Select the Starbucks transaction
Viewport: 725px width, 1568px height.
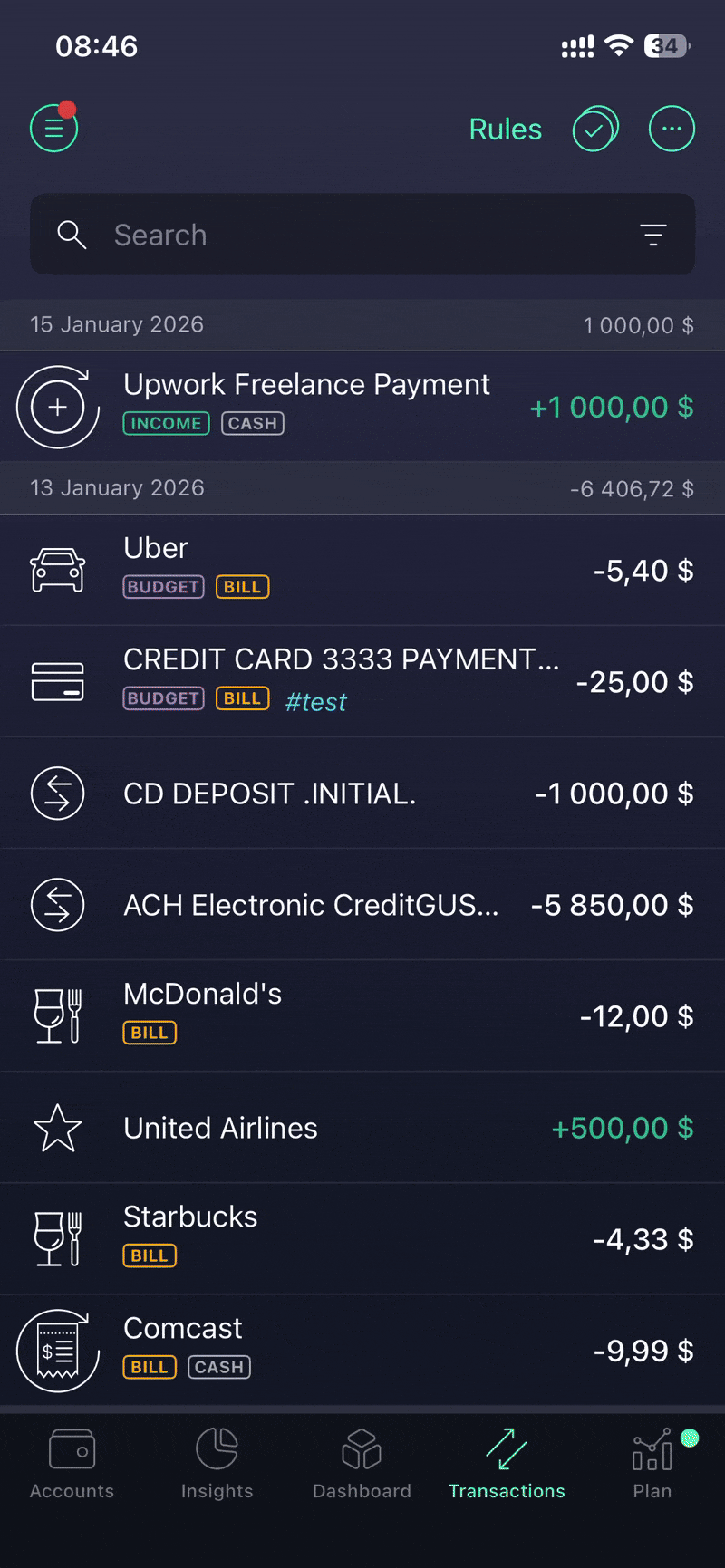pos(362,1238)
